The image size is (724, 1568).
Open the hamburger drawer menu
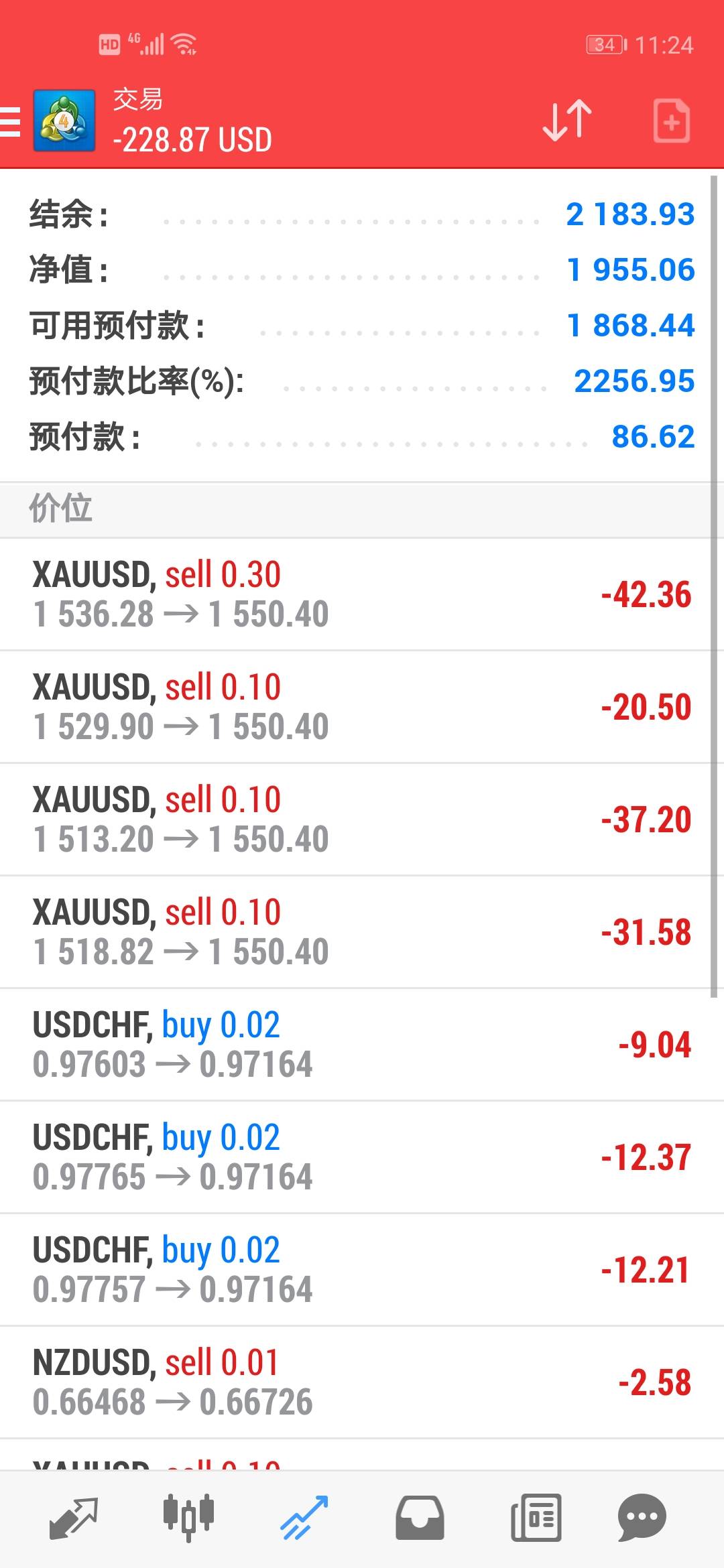tap(11, 122)
